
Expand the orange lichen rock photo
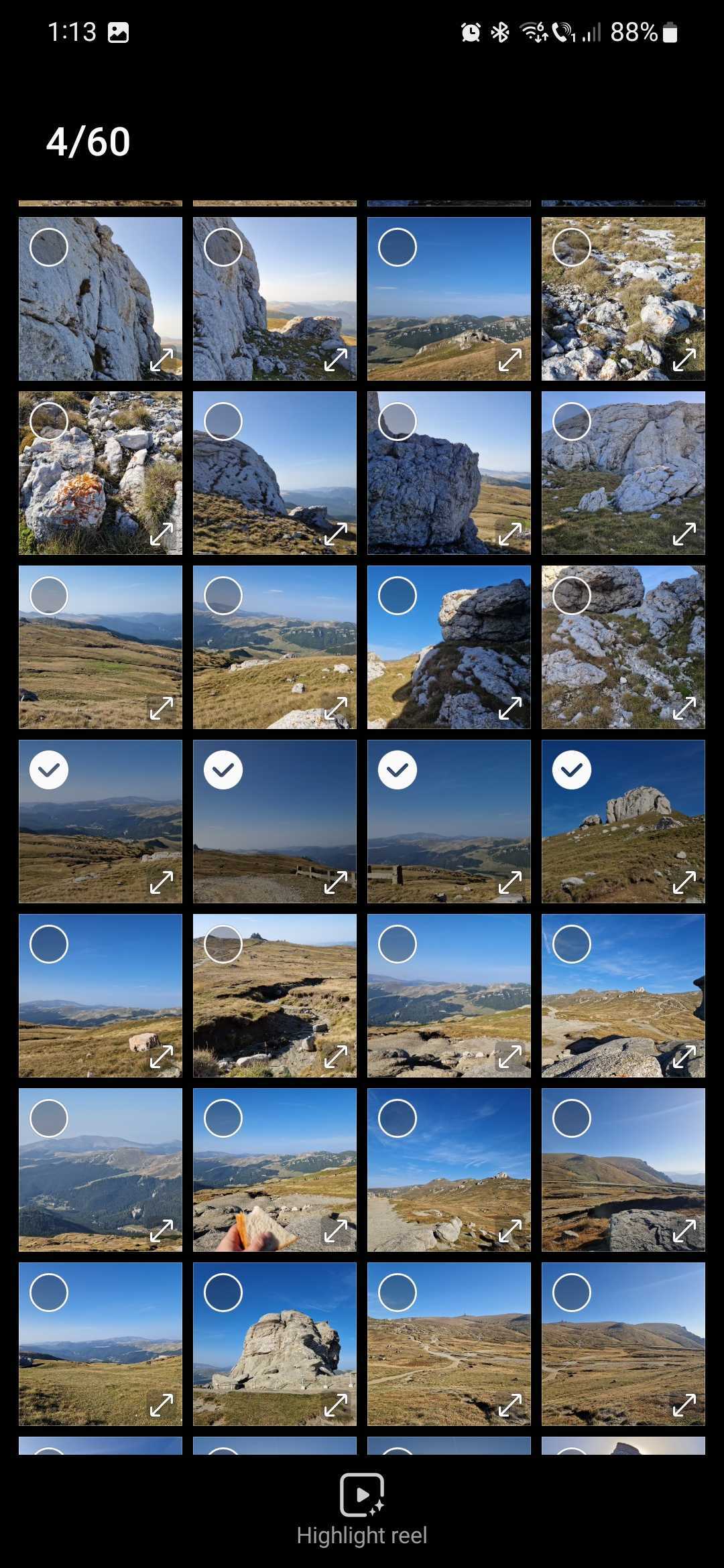point(162,534)
